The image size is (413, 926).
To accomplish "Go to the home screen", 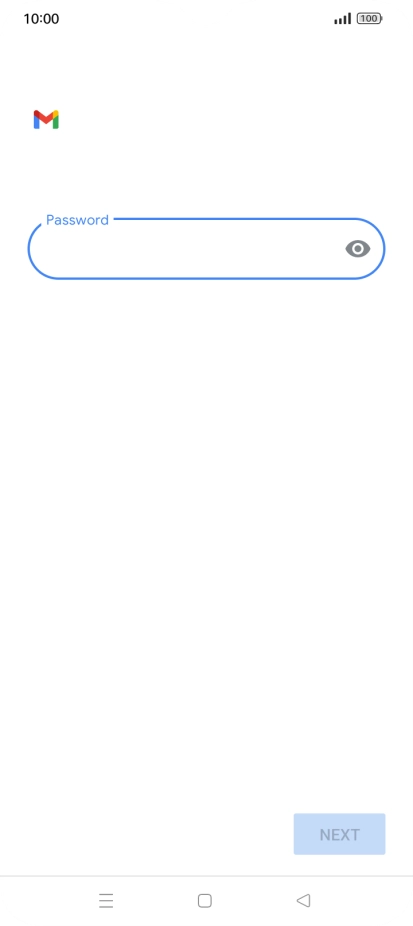I will pyautogui.click(x=204, y=900).
